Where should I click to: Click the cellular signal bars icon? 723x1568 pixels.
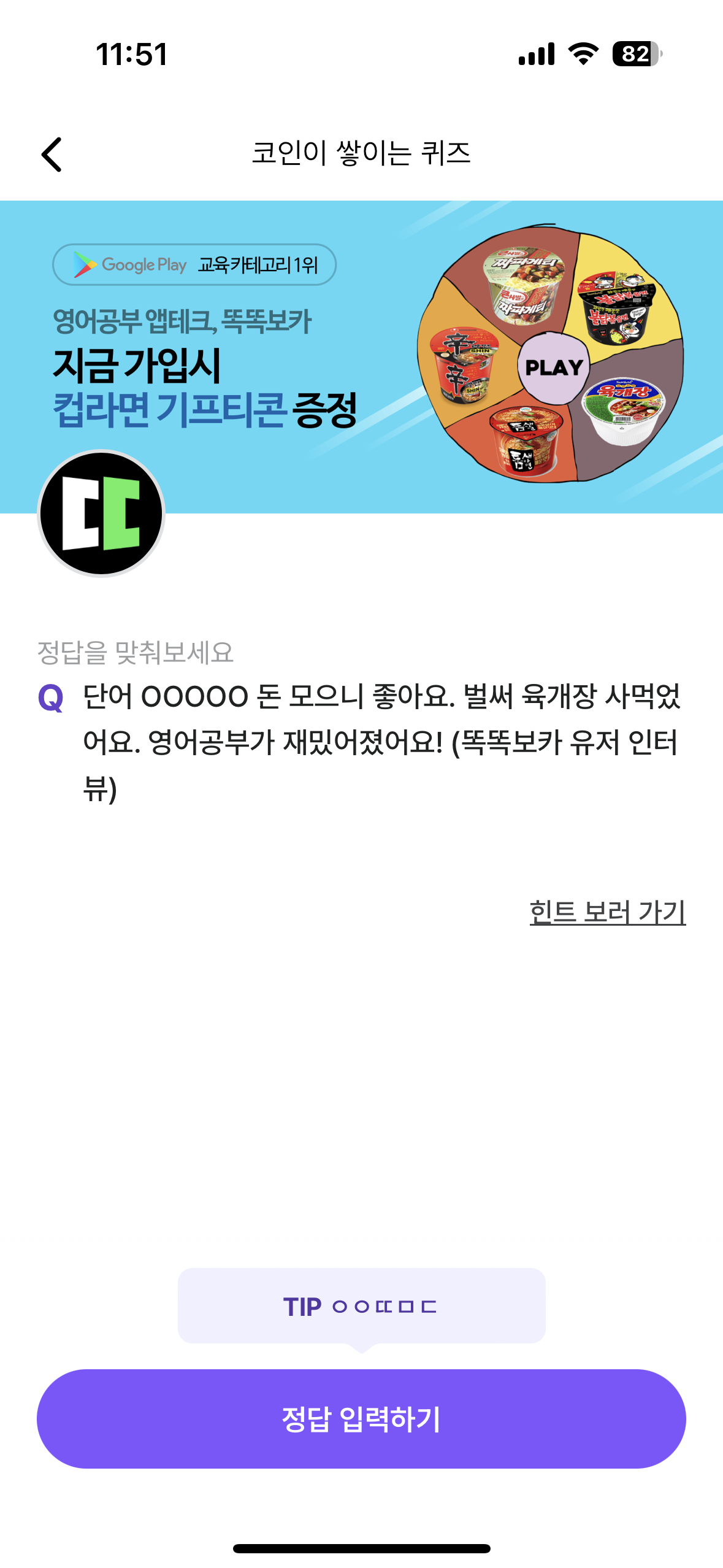(x=536, y=55)
